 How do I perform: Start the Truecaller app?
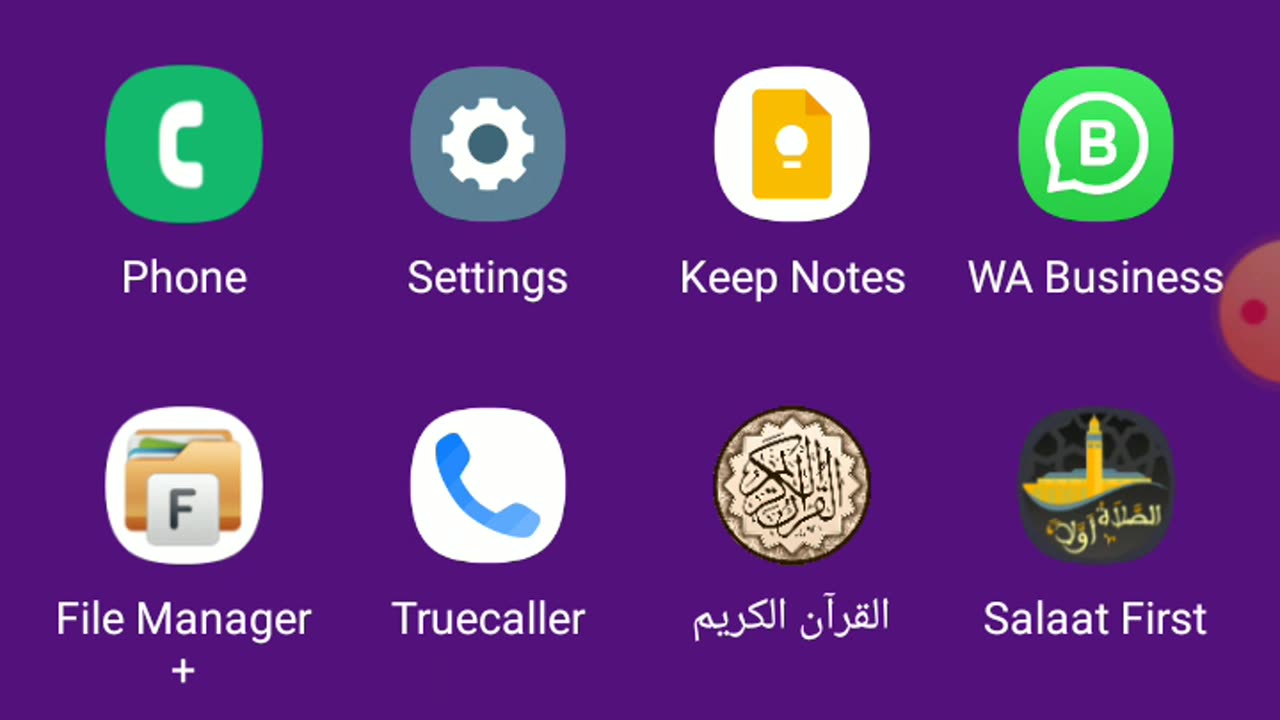[488, 486]
